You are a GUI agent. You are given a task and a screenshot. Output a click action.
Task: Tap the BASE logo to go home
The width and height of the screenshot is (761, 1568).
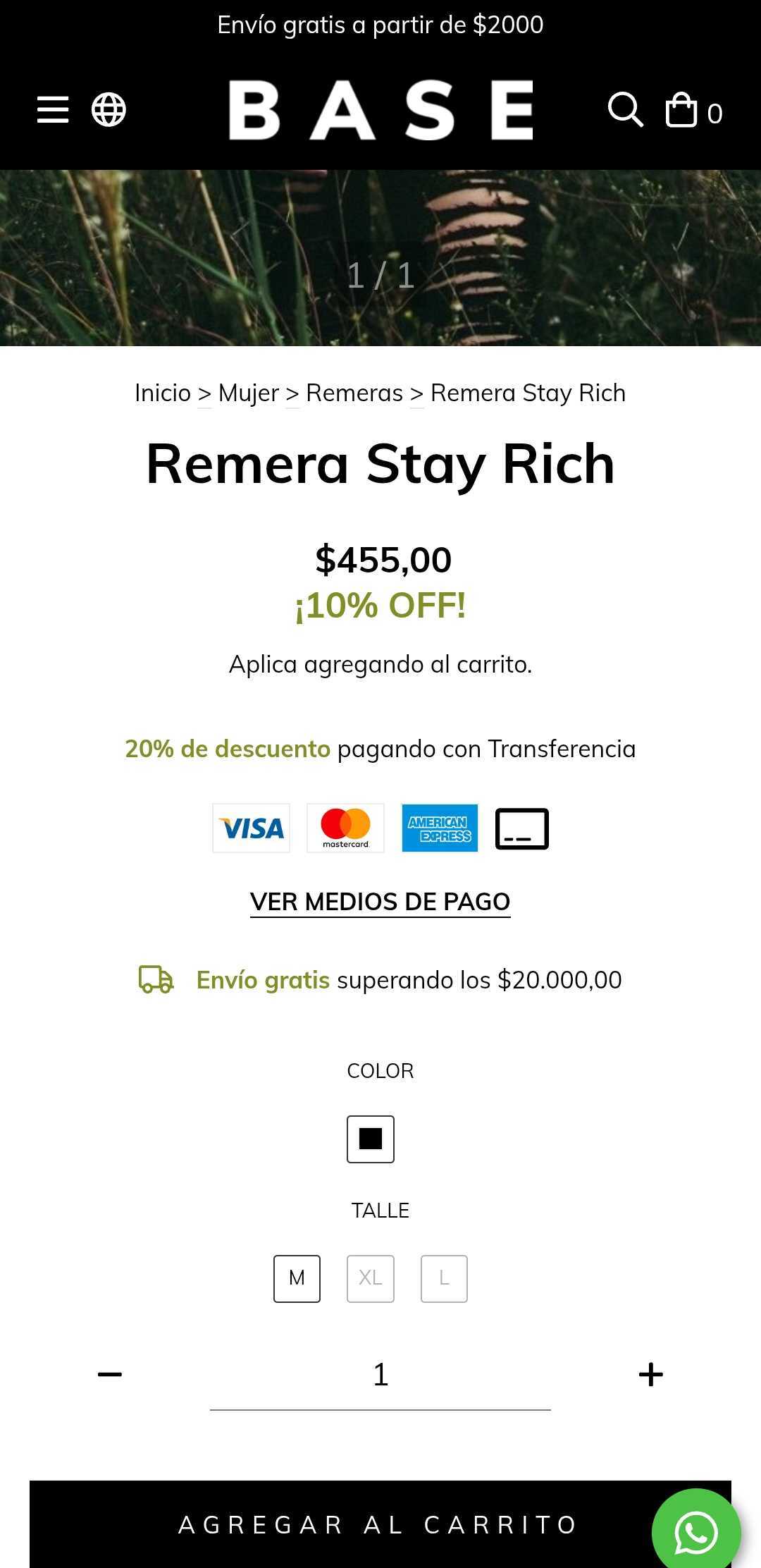tap(380, 110)
